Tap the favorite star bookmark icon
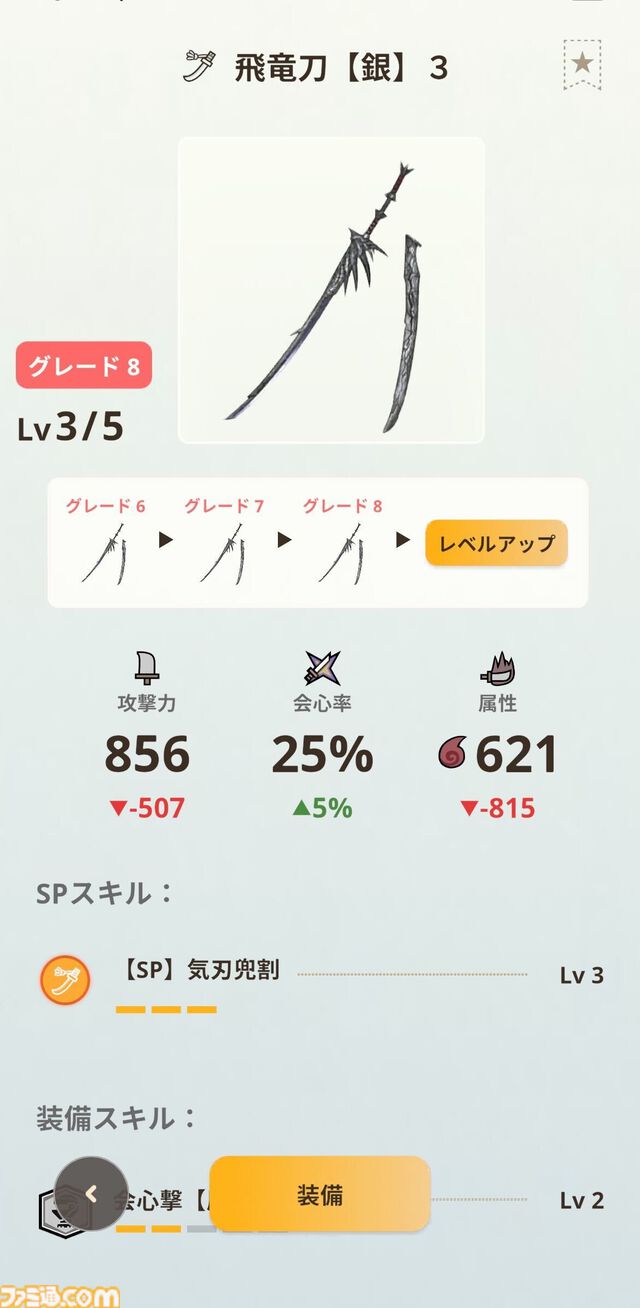The height and width of the screenshot is (1308, 640). [x=582, y=65]
